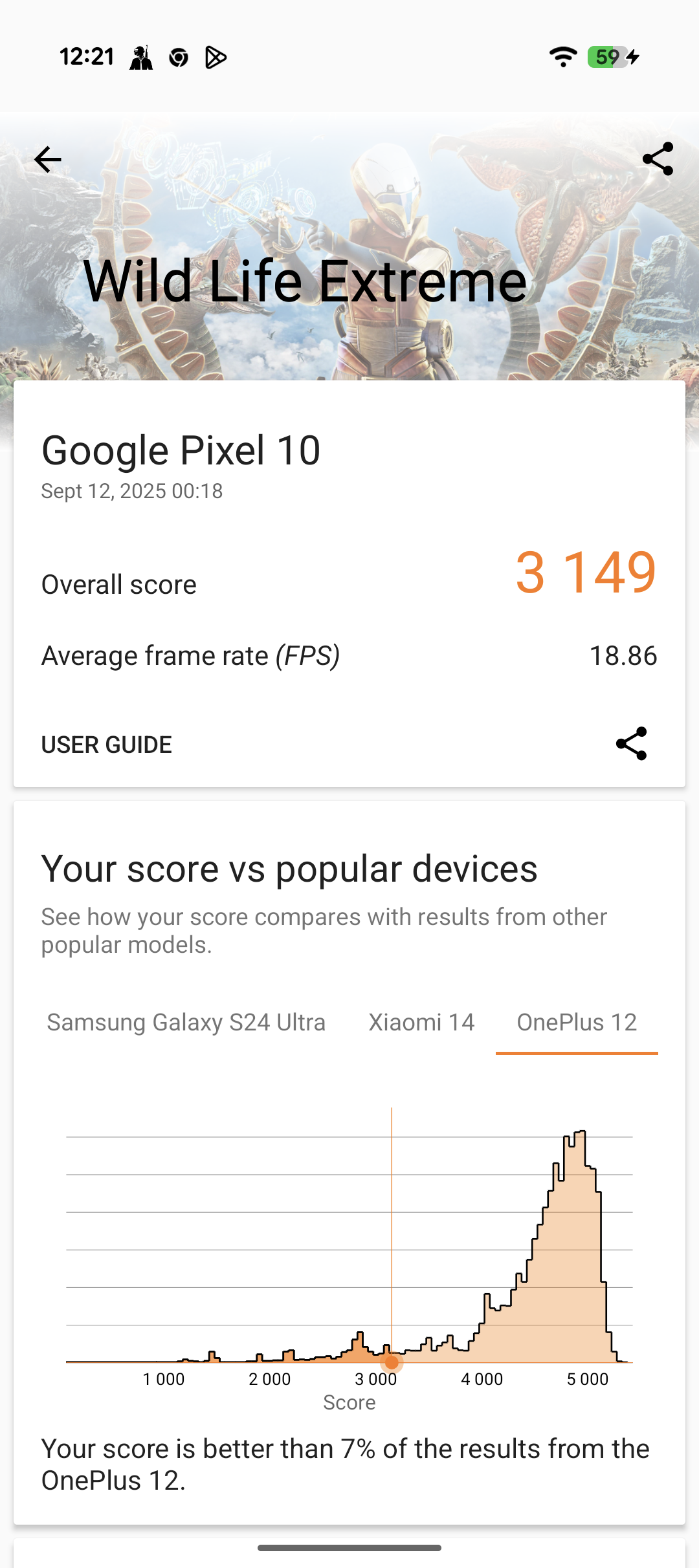Go back using the top-left arrow
This screenshot has height=1568, width=699.
click(47, 159)
